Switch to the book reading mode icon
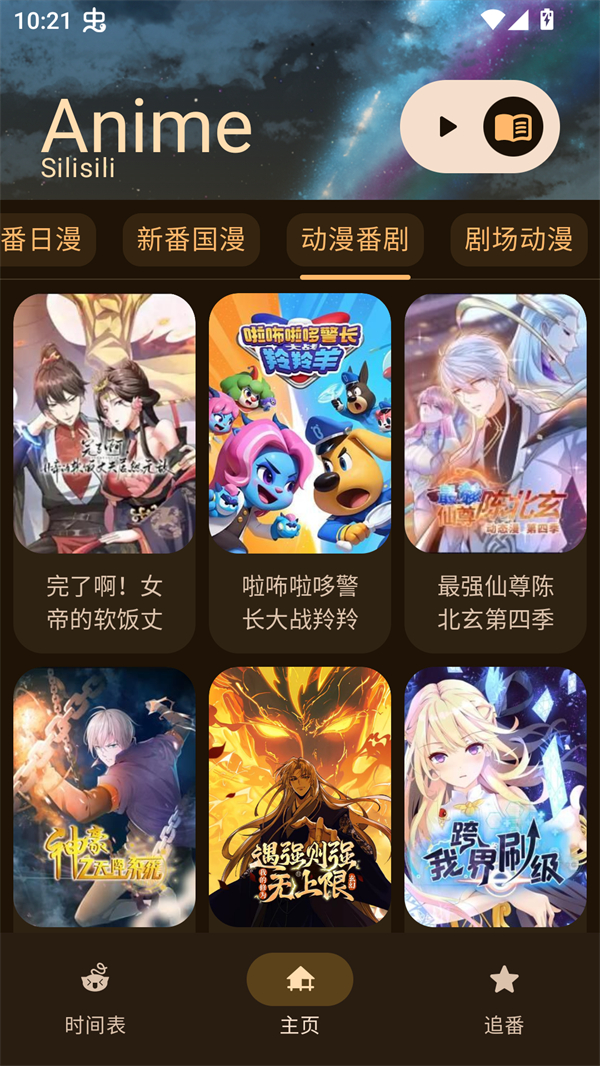The width and height of the screenshot is (600, 1066). [x=513, y=126]
